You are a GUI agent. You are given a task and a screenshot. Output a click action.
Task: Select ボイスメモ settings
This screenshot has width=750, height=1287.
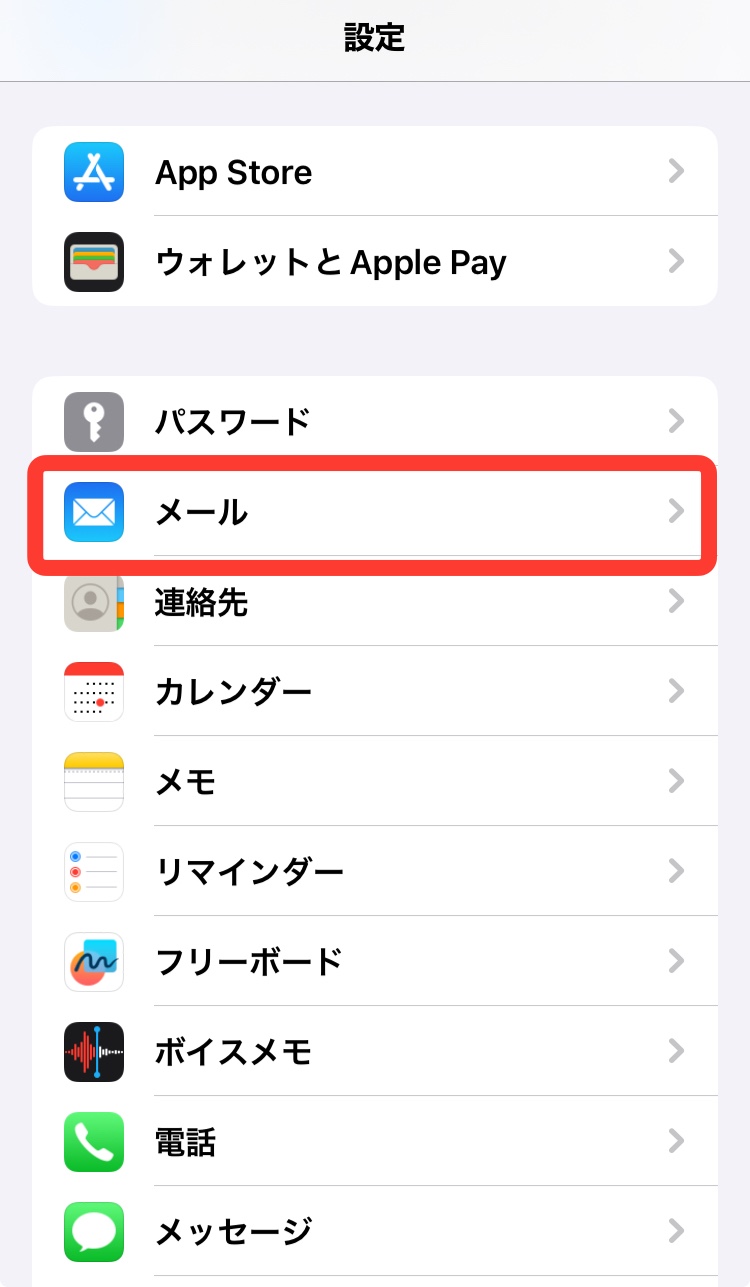click(x=374, y=1051)
